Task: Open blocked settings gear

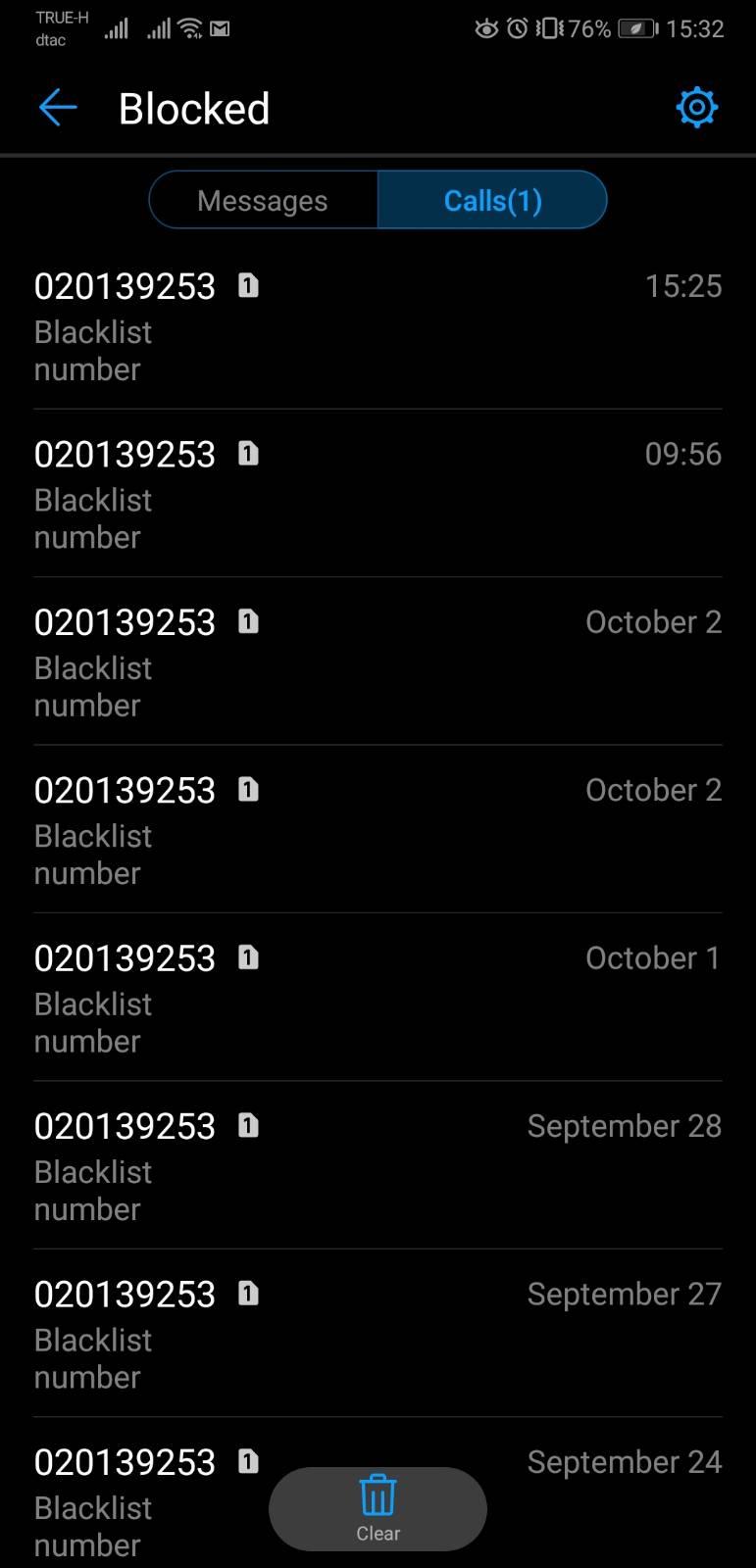Action: point(696,108)
